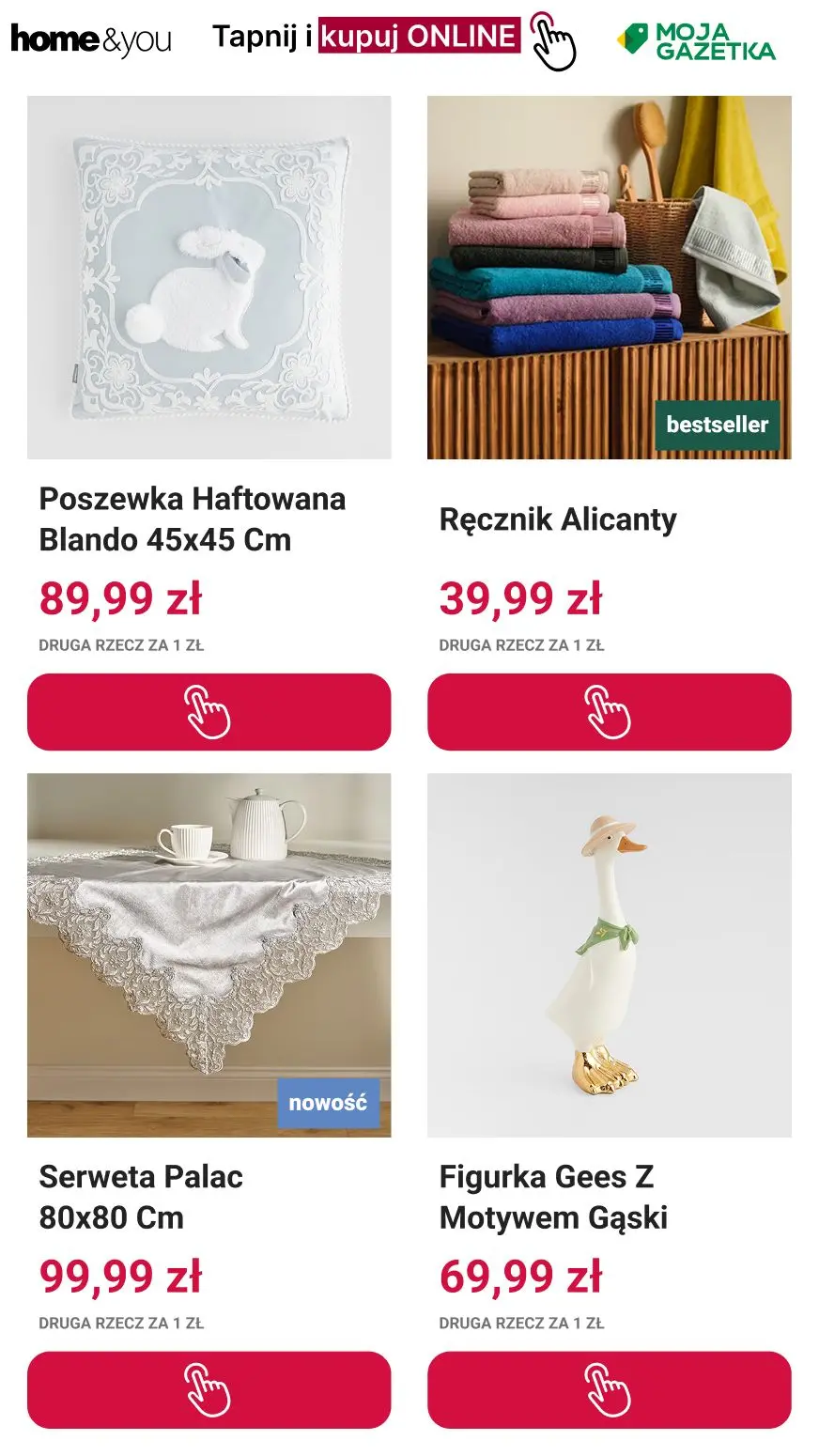Open the Ręcznik Alicanty product link
This screenshot has width=819, height=1456.
tap(558, 518)
